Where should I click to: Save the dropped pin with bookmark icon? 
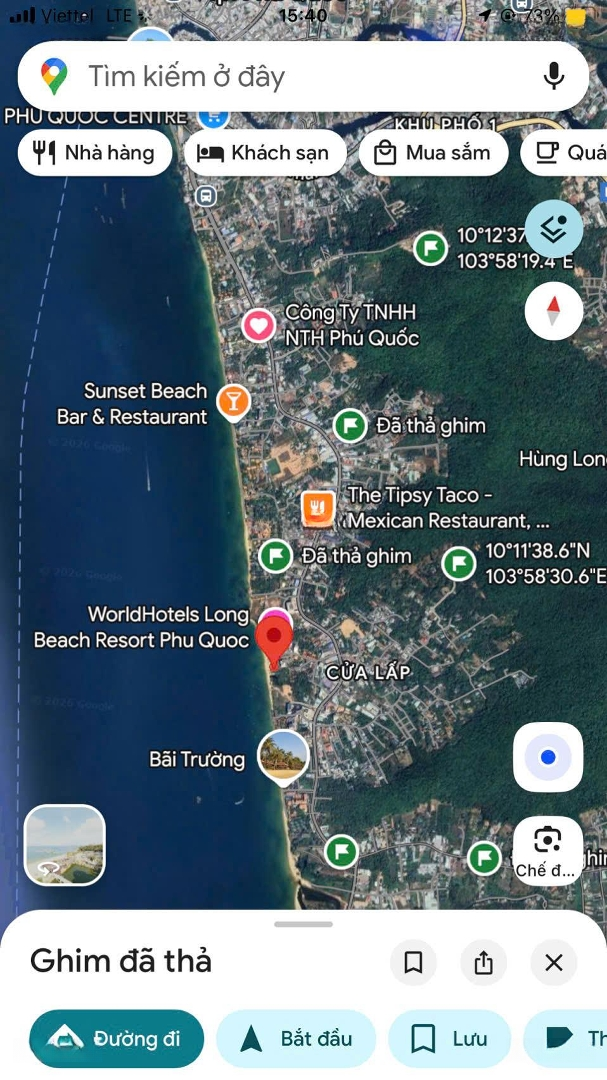[413, 962]
